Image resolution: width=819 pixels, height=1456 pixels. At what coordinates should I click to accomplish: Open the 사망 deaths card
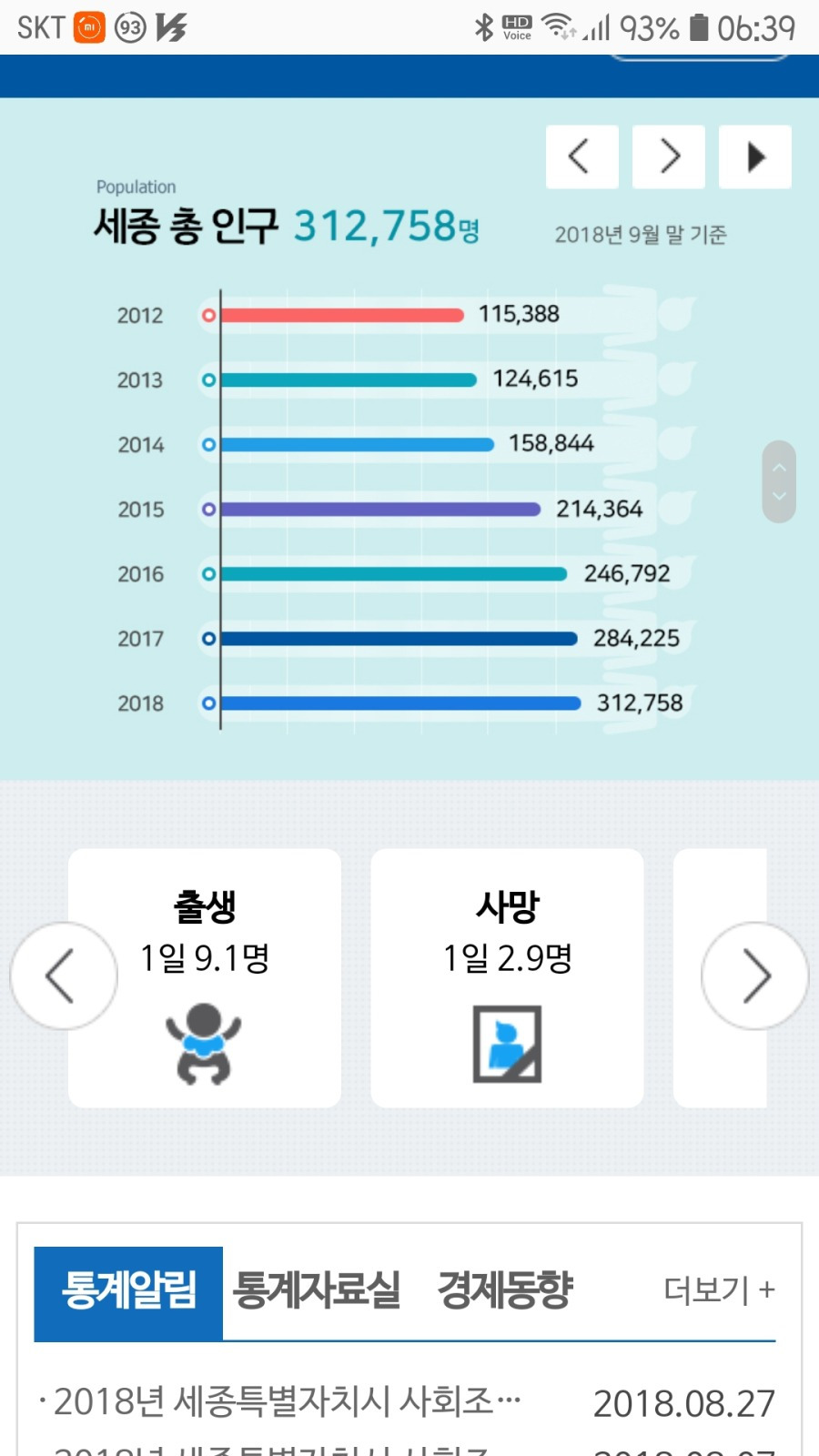pos(507,978)
